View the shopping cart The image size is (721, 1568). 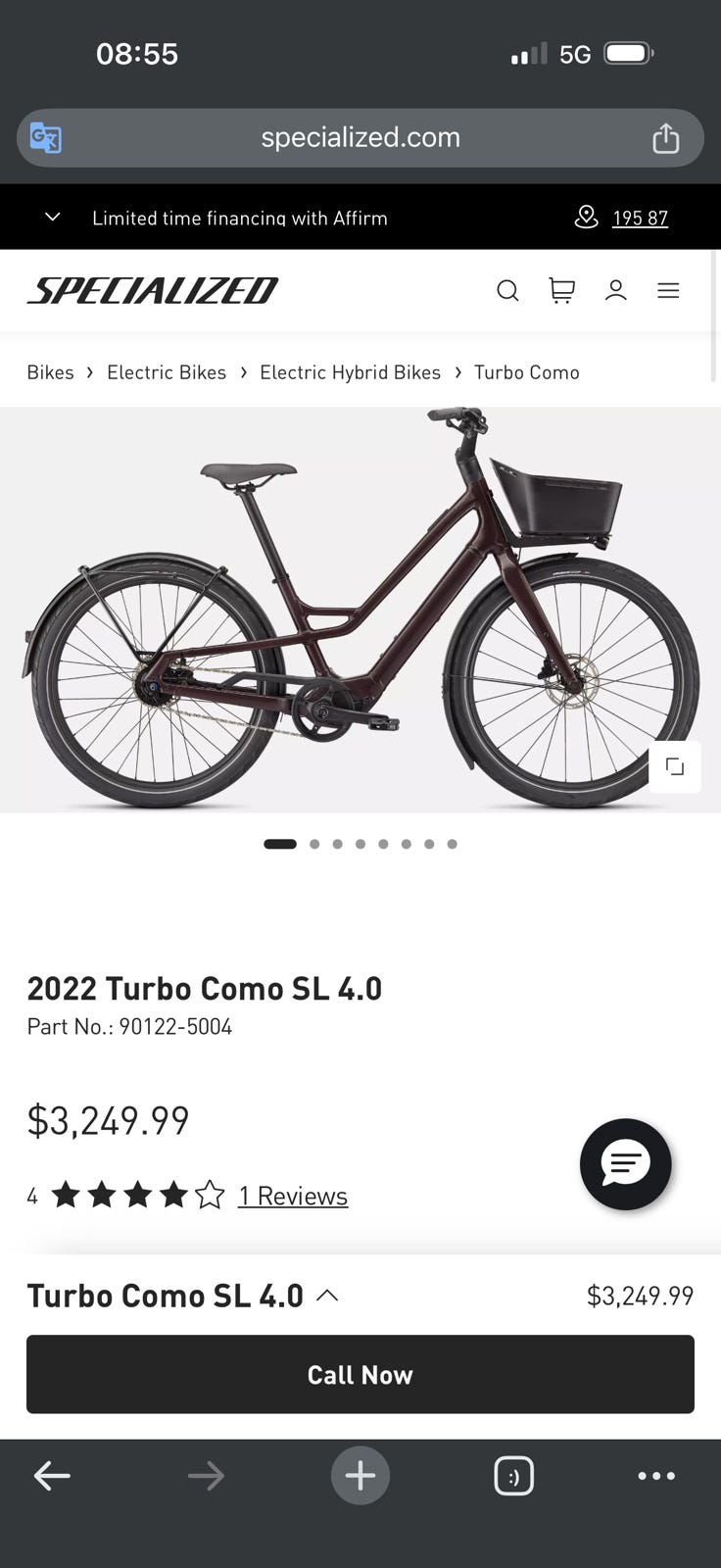click(561, 290)
